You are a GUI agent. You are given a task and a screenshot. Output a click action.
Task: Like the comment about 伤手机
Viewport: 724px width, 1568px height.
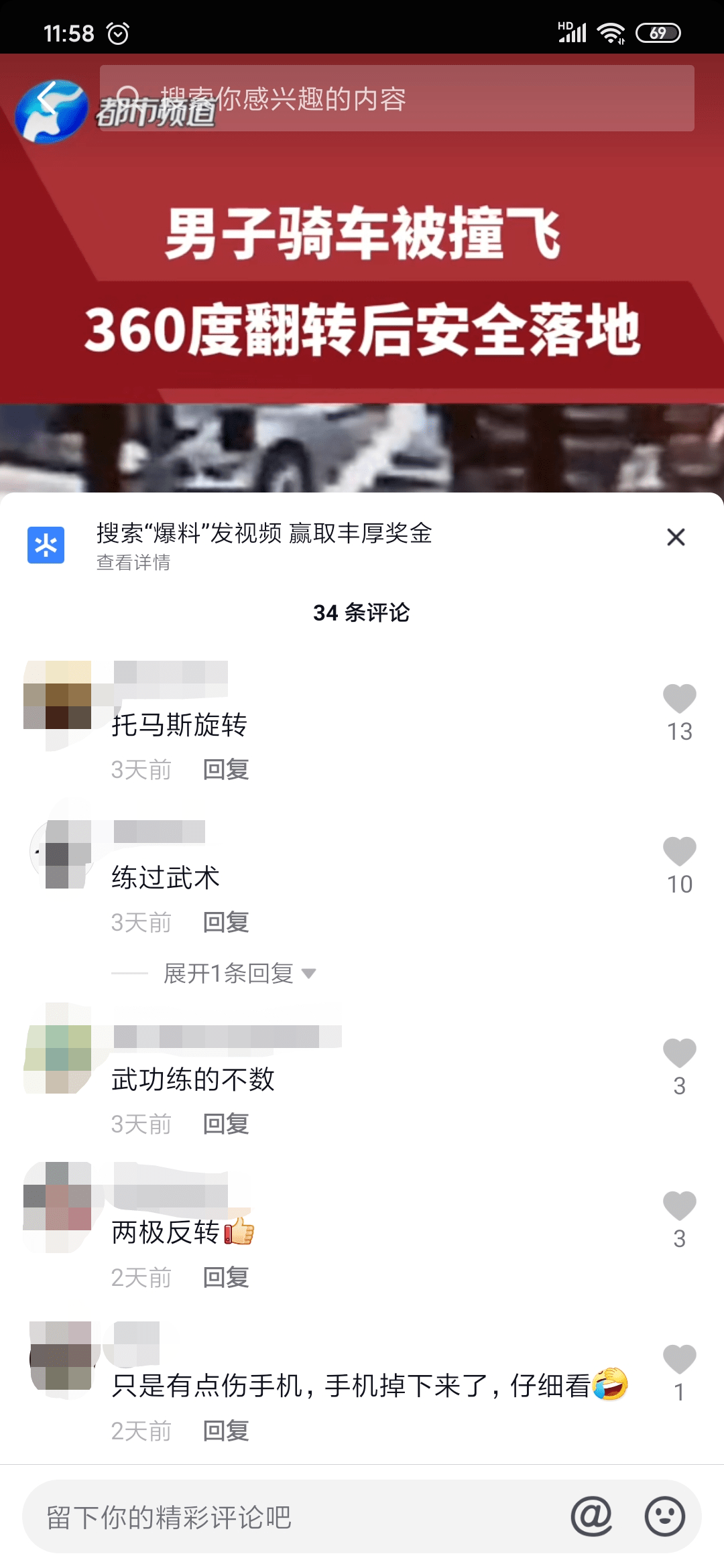[679, 1360]
